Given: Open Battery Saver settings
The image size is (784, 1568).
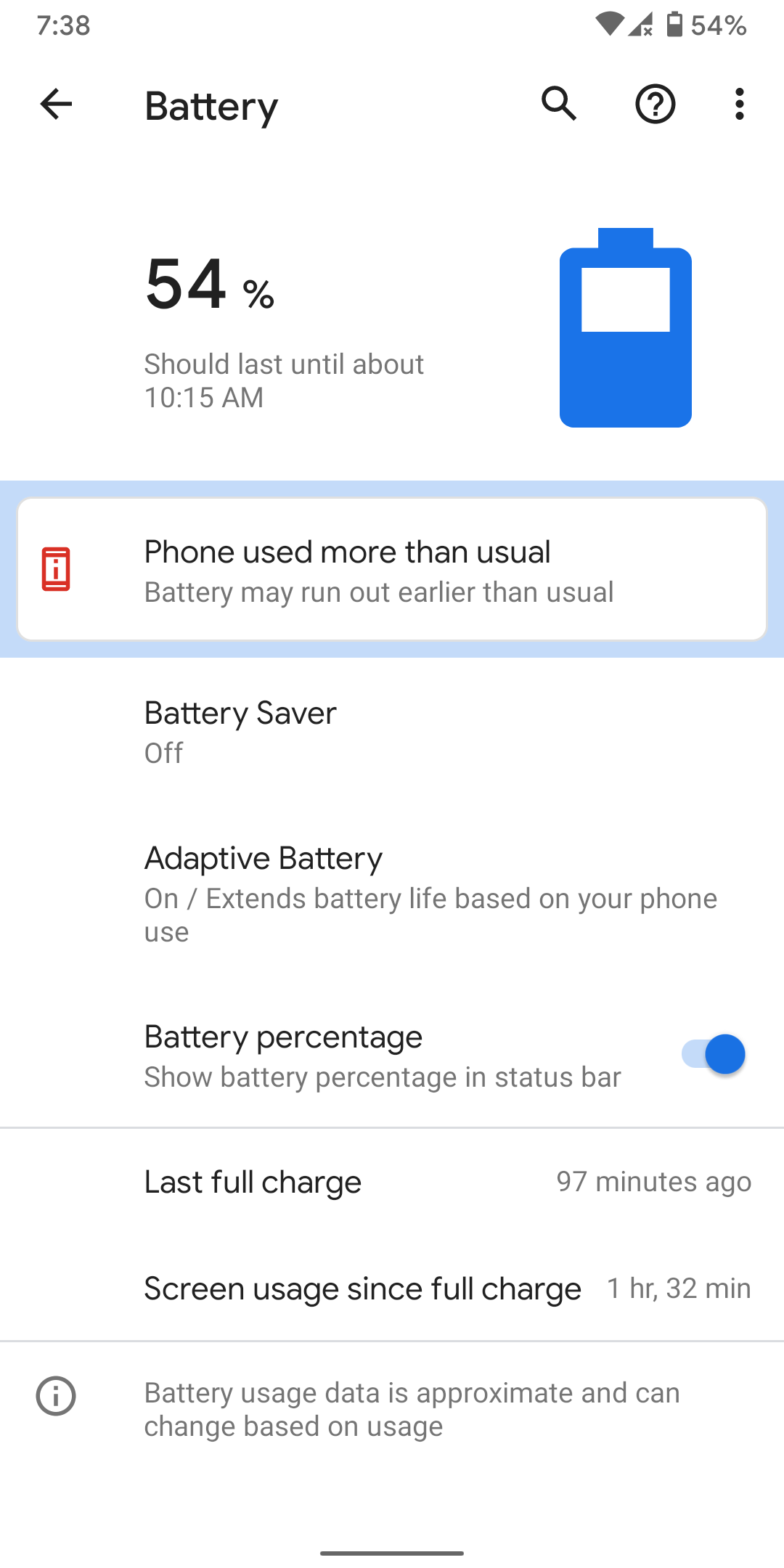Looking at the screenshot, I should click(392, 732).
